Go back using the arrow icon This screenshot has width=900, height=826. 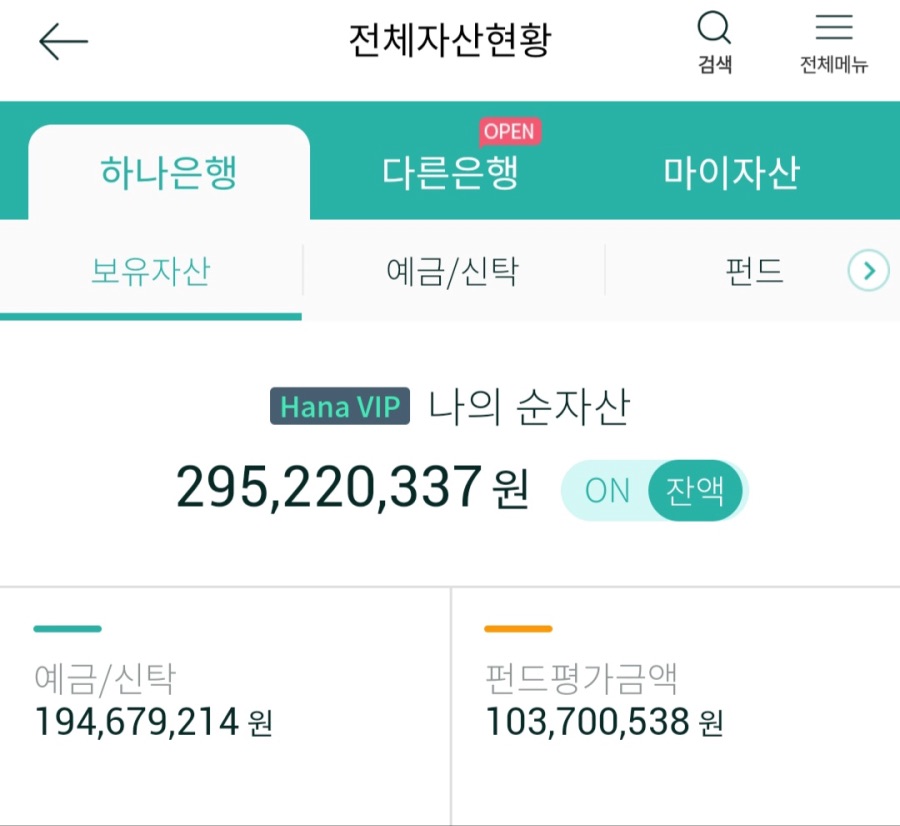[x=63, y=41]
